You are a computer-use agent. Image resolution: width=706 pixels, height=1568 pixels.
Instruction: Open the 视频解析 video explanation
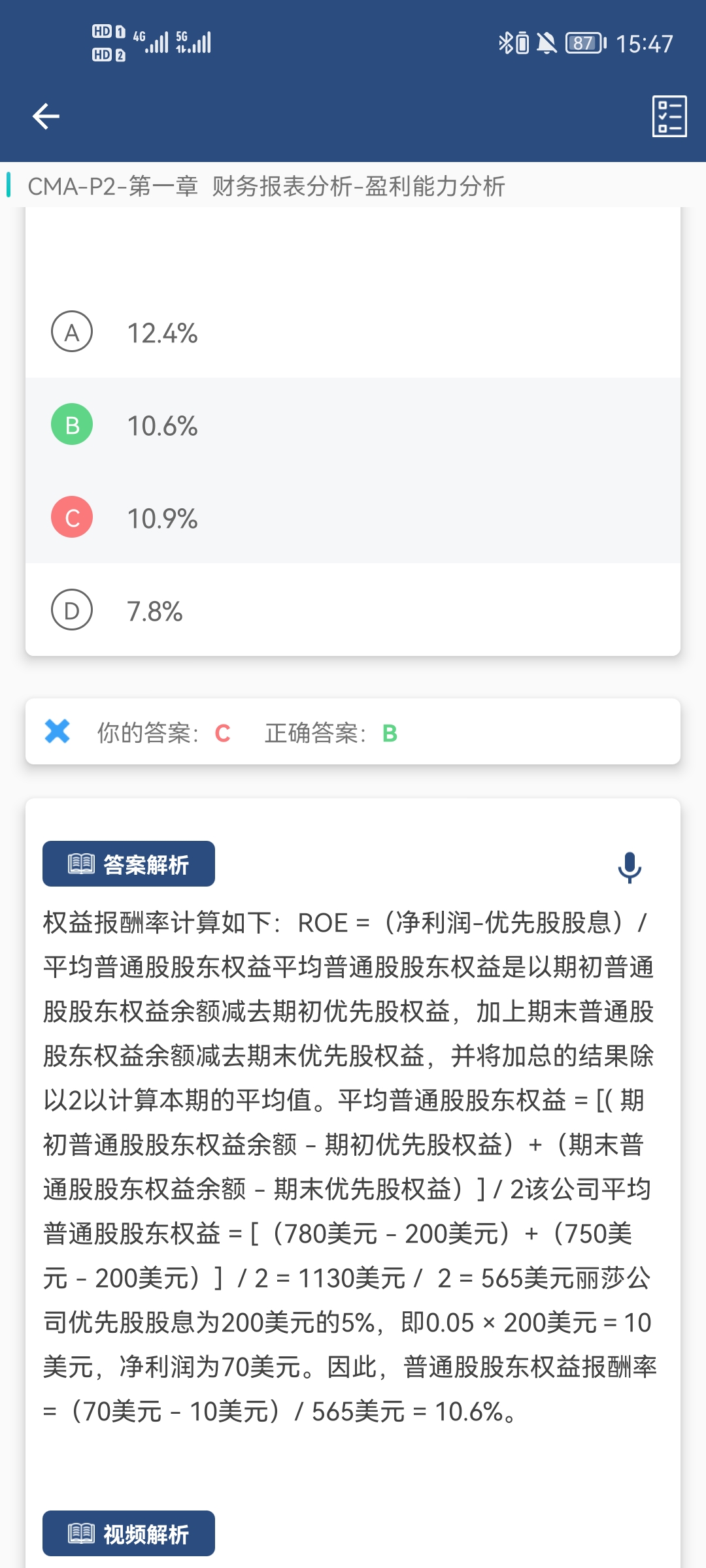[x=129, y=1533]
